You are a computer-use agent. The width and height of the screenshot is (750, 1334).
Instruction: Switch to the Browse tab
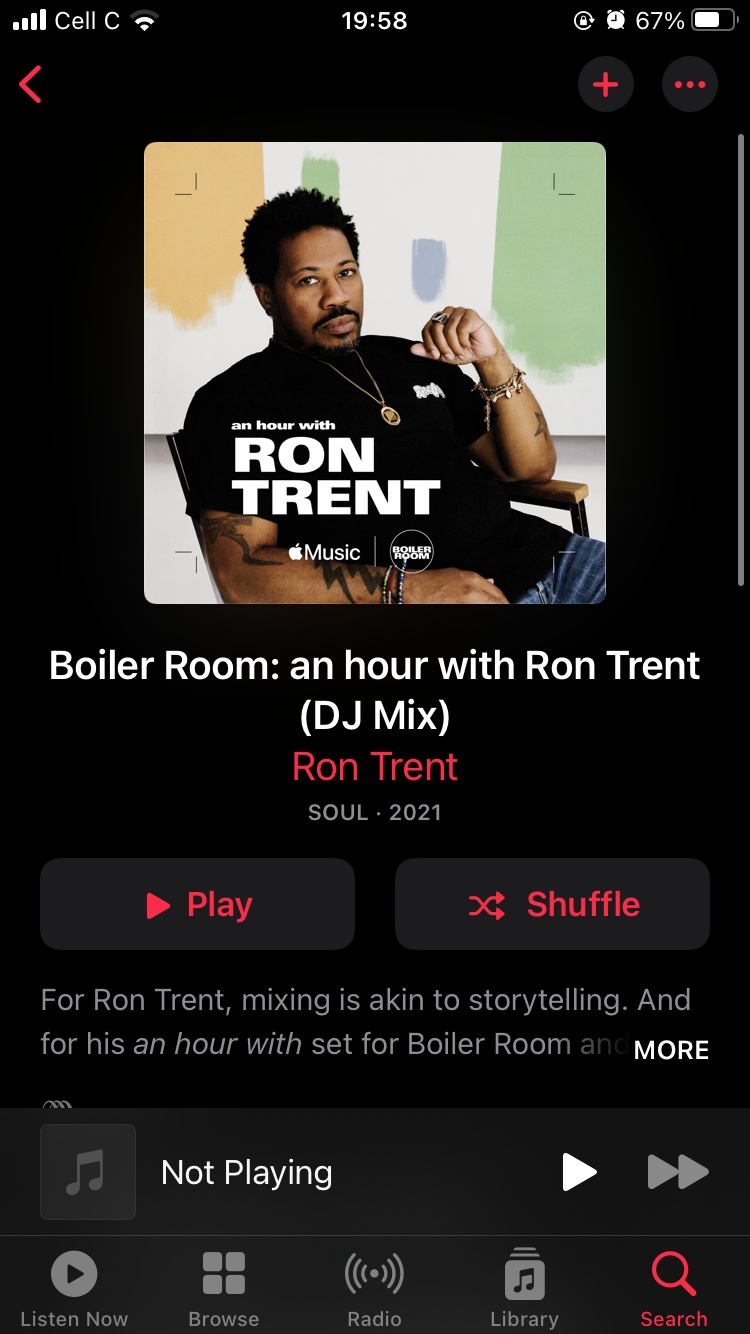click(224, 1288)
